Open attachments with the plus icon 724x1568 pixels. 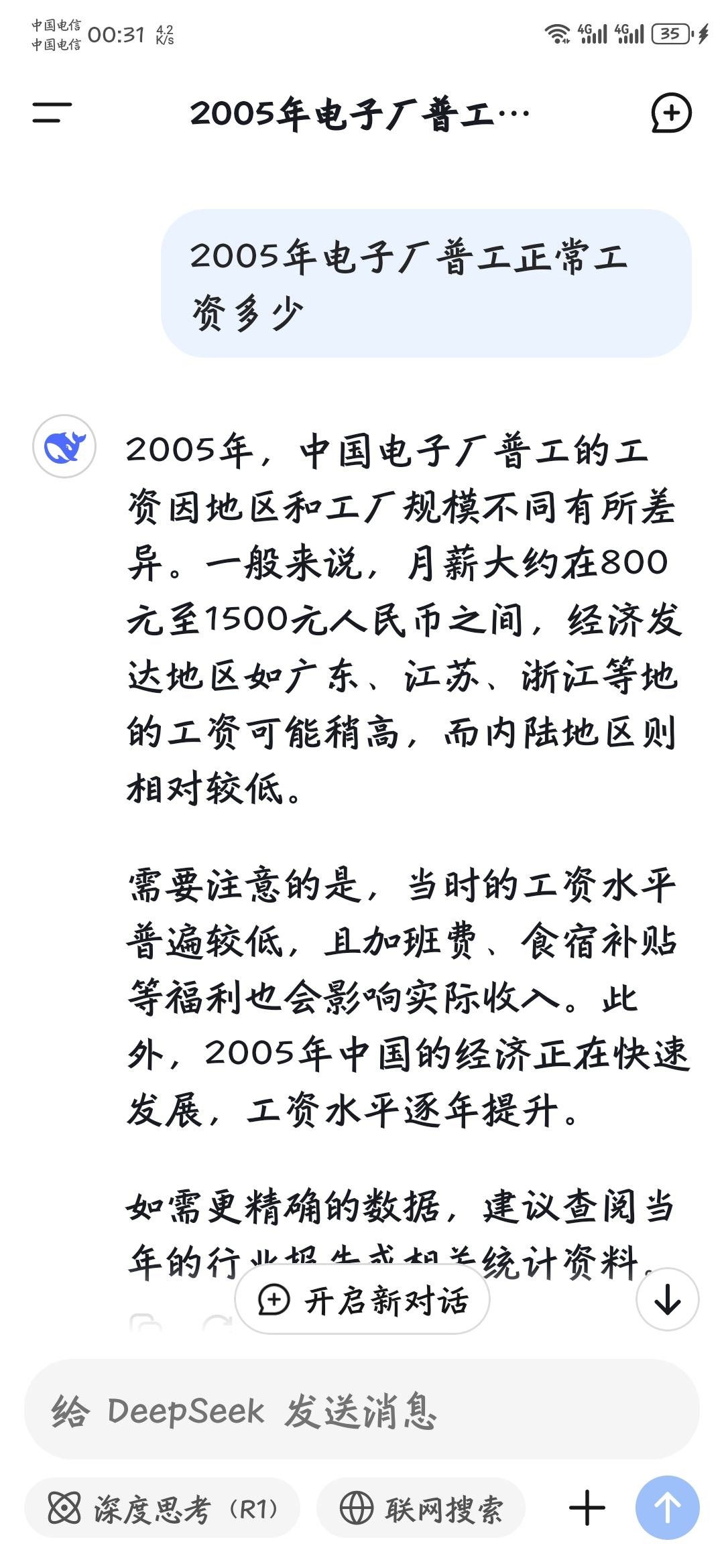(x=587, y=1508)
